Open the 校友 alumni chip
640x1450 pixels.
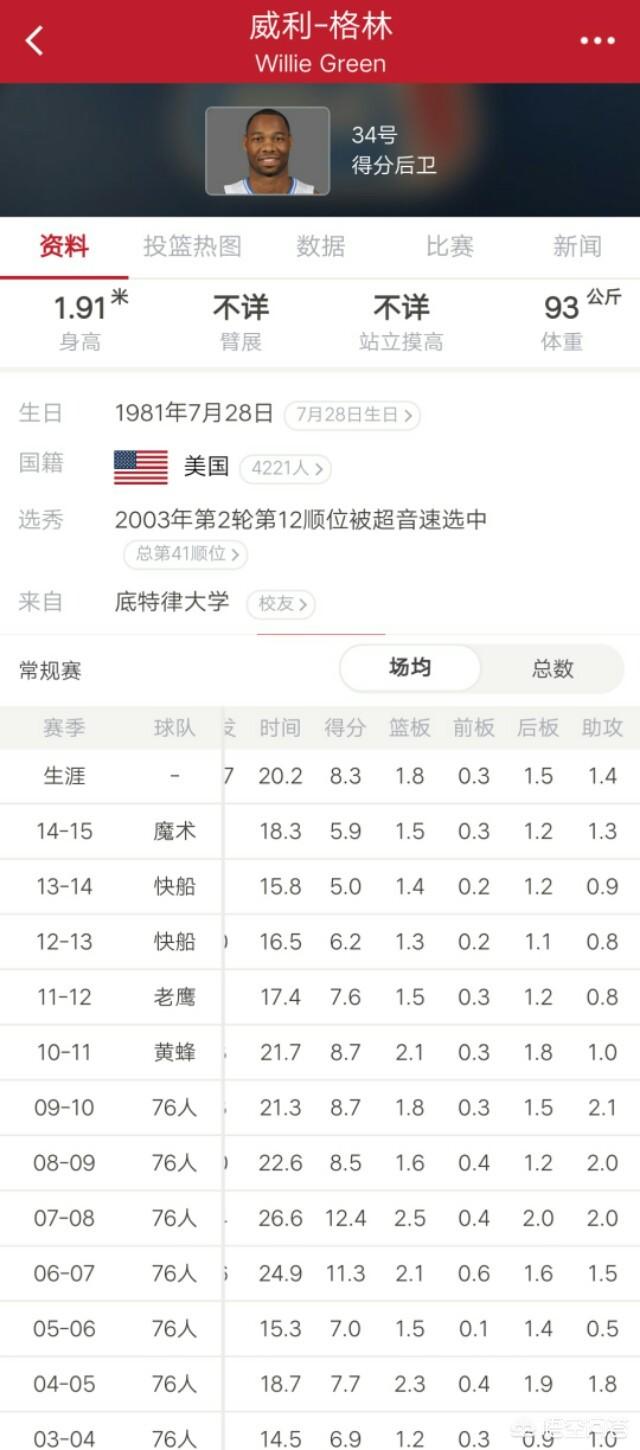pyautogui.click(x=281, y=603)
